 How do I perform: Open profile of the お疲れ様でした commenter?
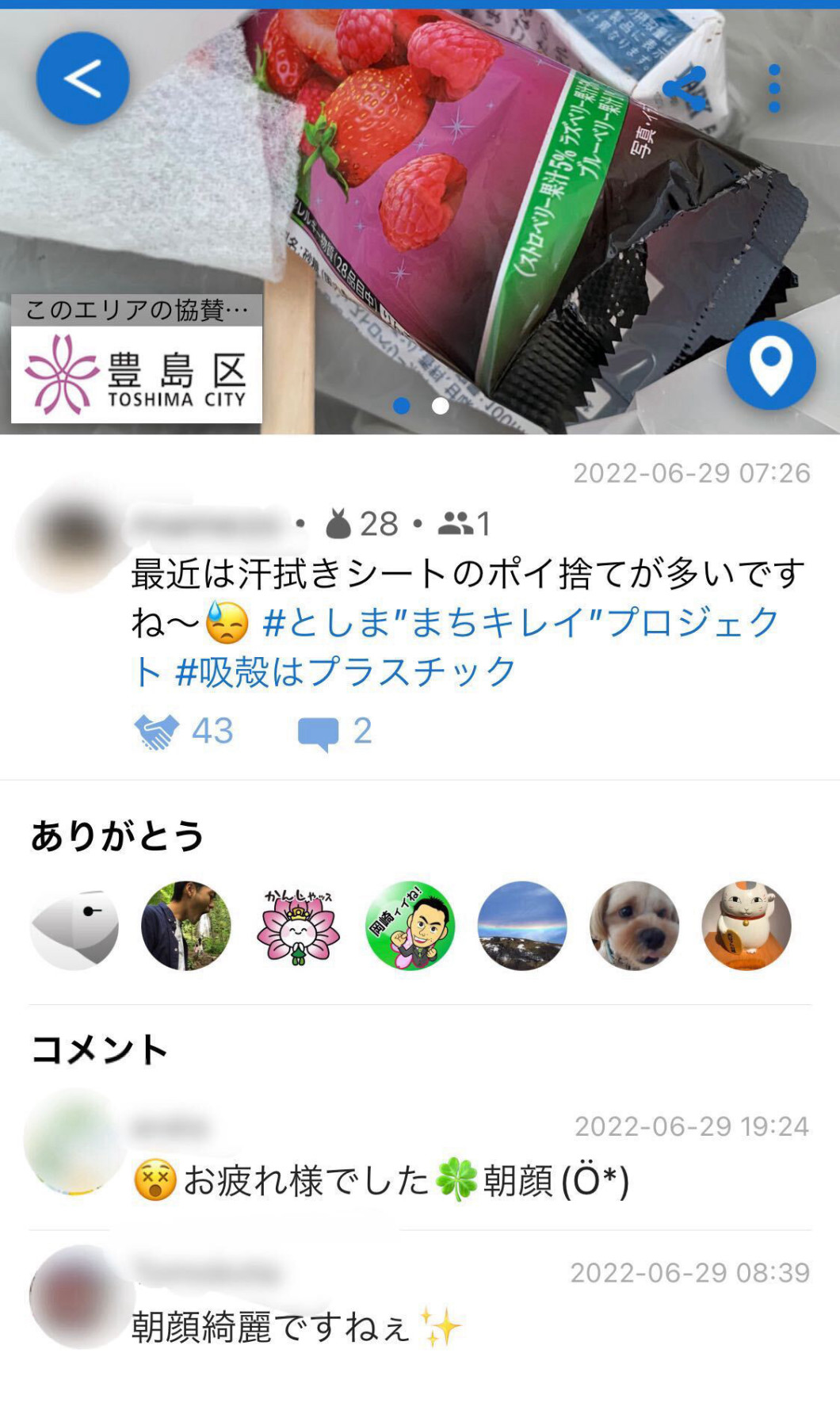(75, 1141)
